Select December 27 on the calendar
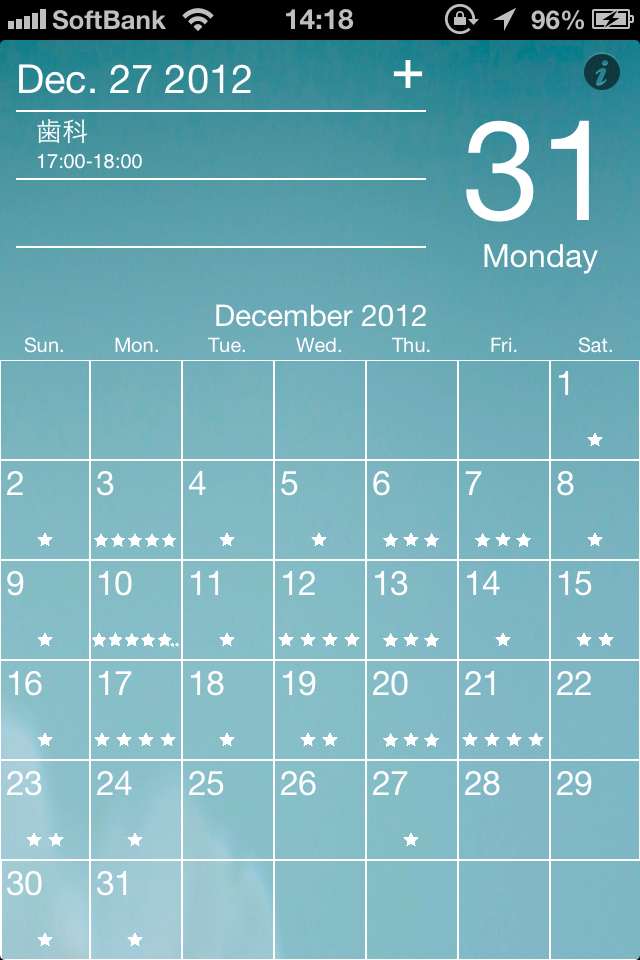 point(412,810)
